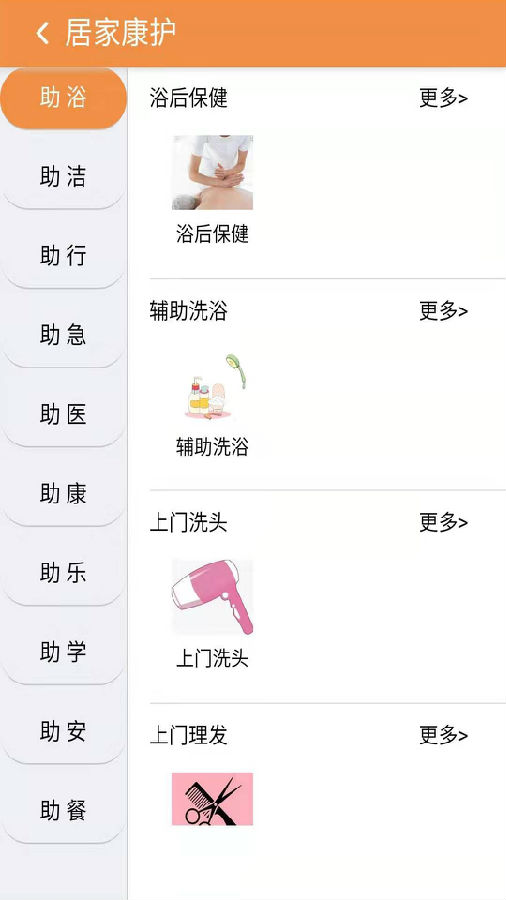Open the 助急 category

tap(63, 335)
